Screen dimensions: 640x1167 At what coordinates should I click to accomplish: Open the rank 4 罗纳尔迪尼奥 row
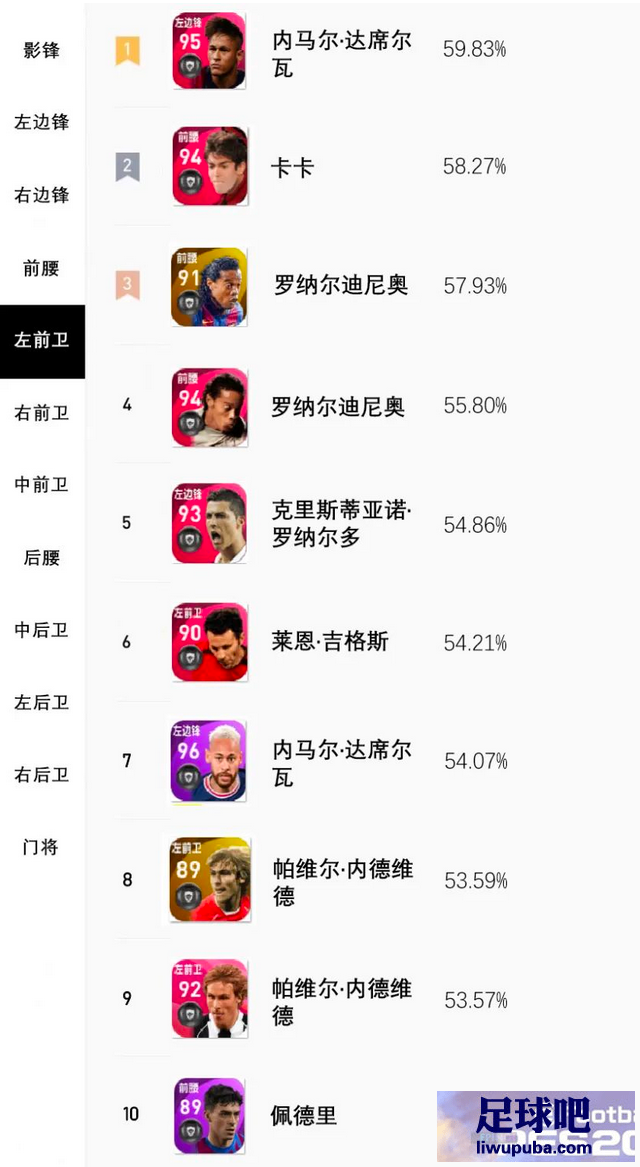pos(362,406)
